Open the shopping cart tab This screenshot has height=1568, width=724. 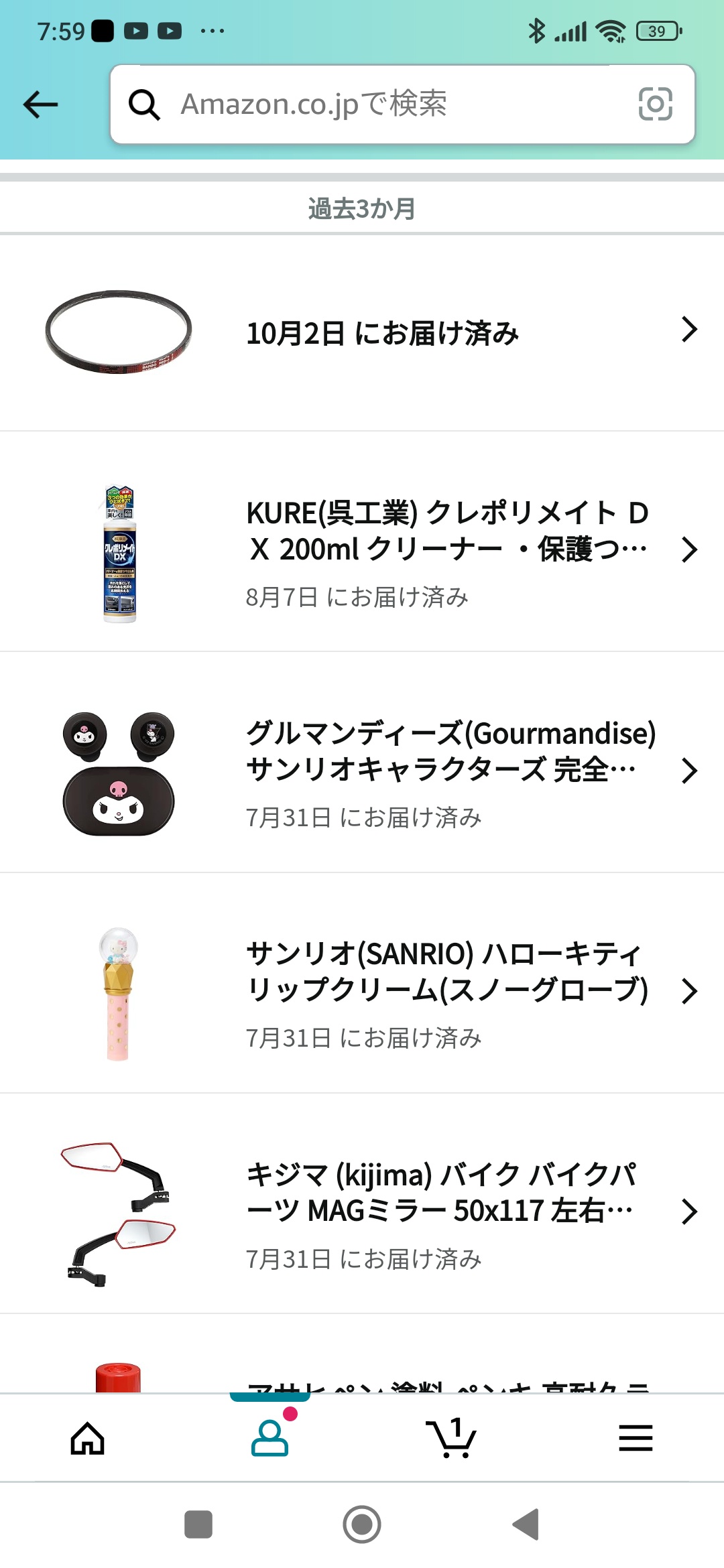tap(451, 1438)
